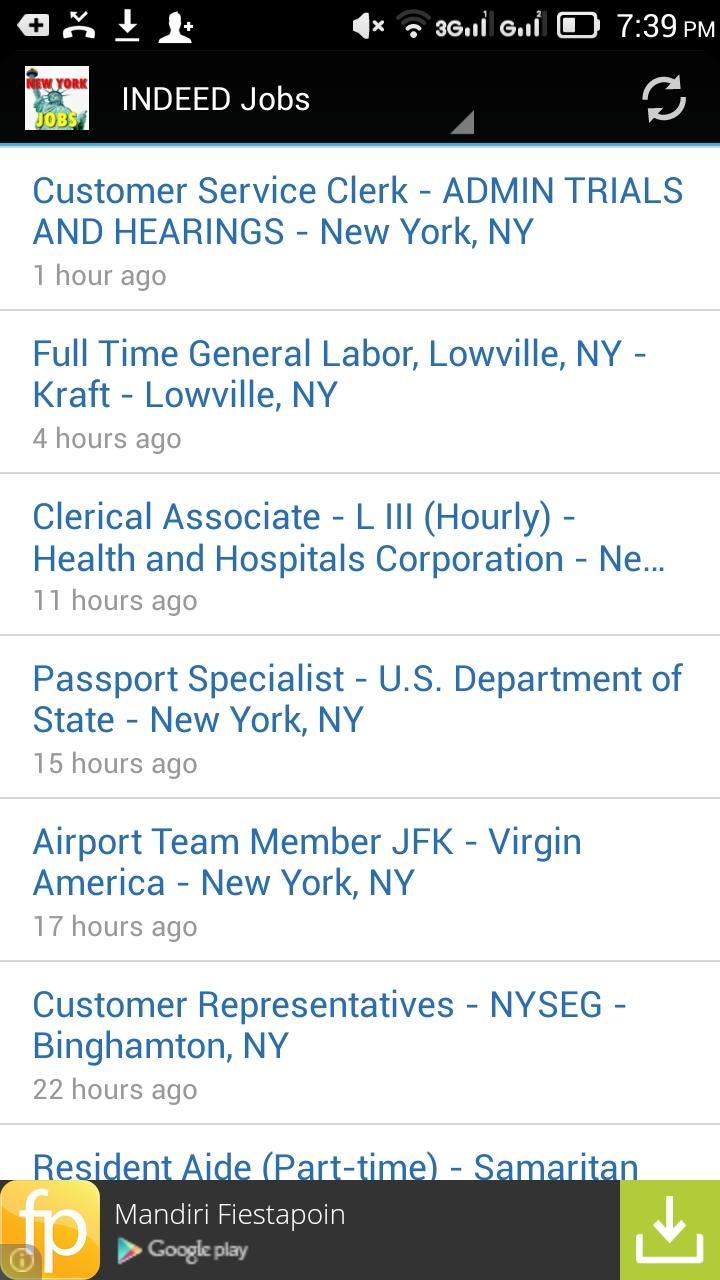Tap the fp Mandiri Fiestapoin app icon
This screenshot has width=720, height=1280.
(x=52, y=1228)
